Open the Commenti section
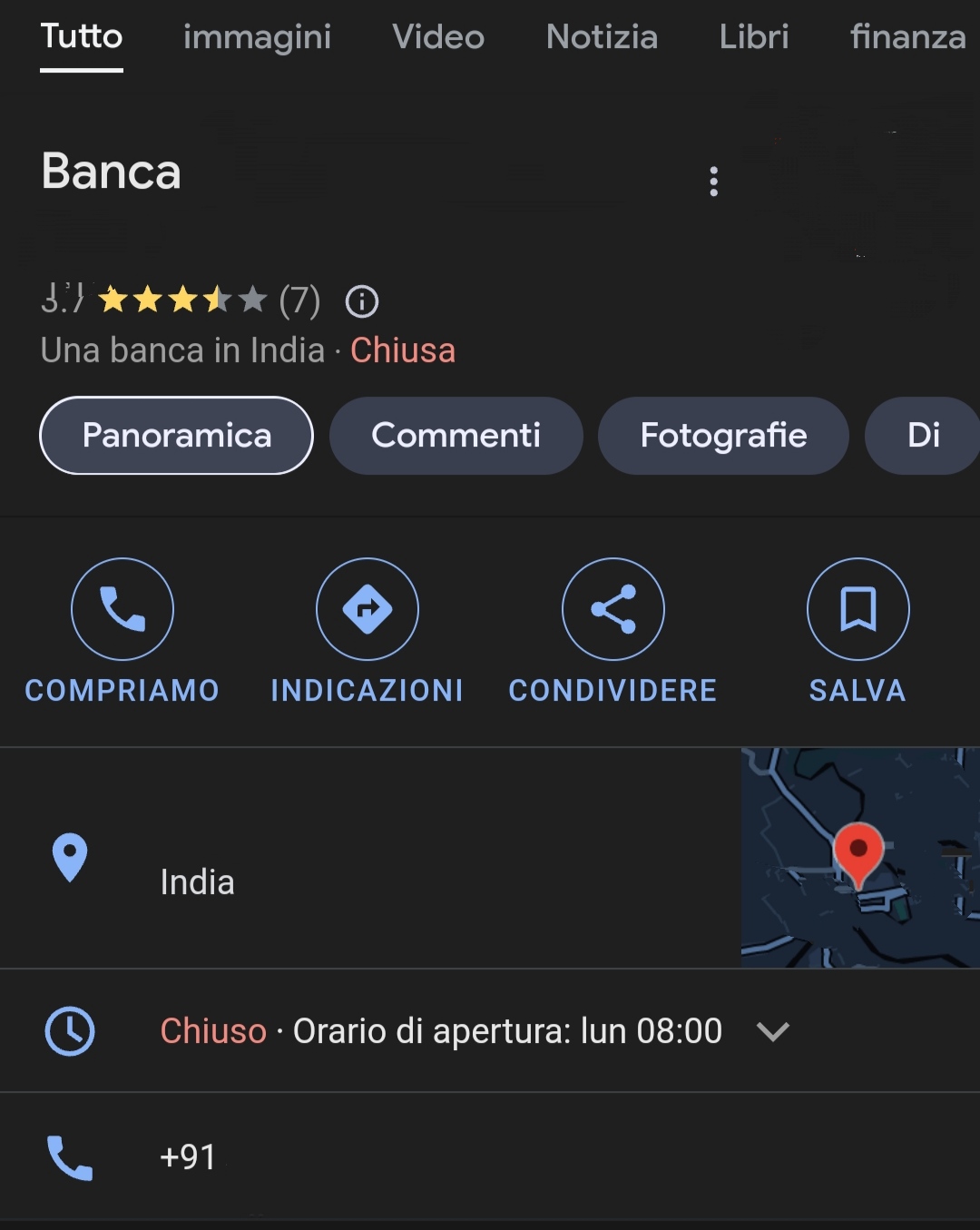Screen dimensions: 980x1230 tap(456, 436)
